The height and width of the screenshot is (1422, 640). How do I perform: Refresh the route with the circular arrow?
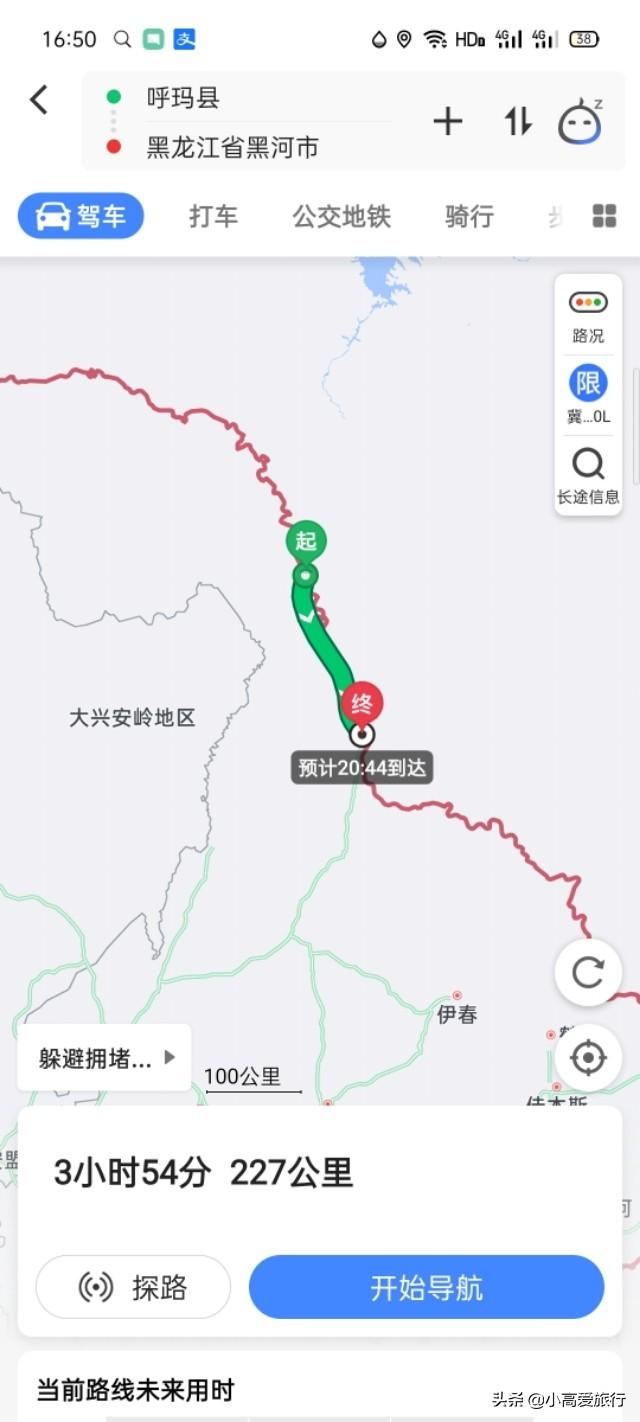[588, 973]
